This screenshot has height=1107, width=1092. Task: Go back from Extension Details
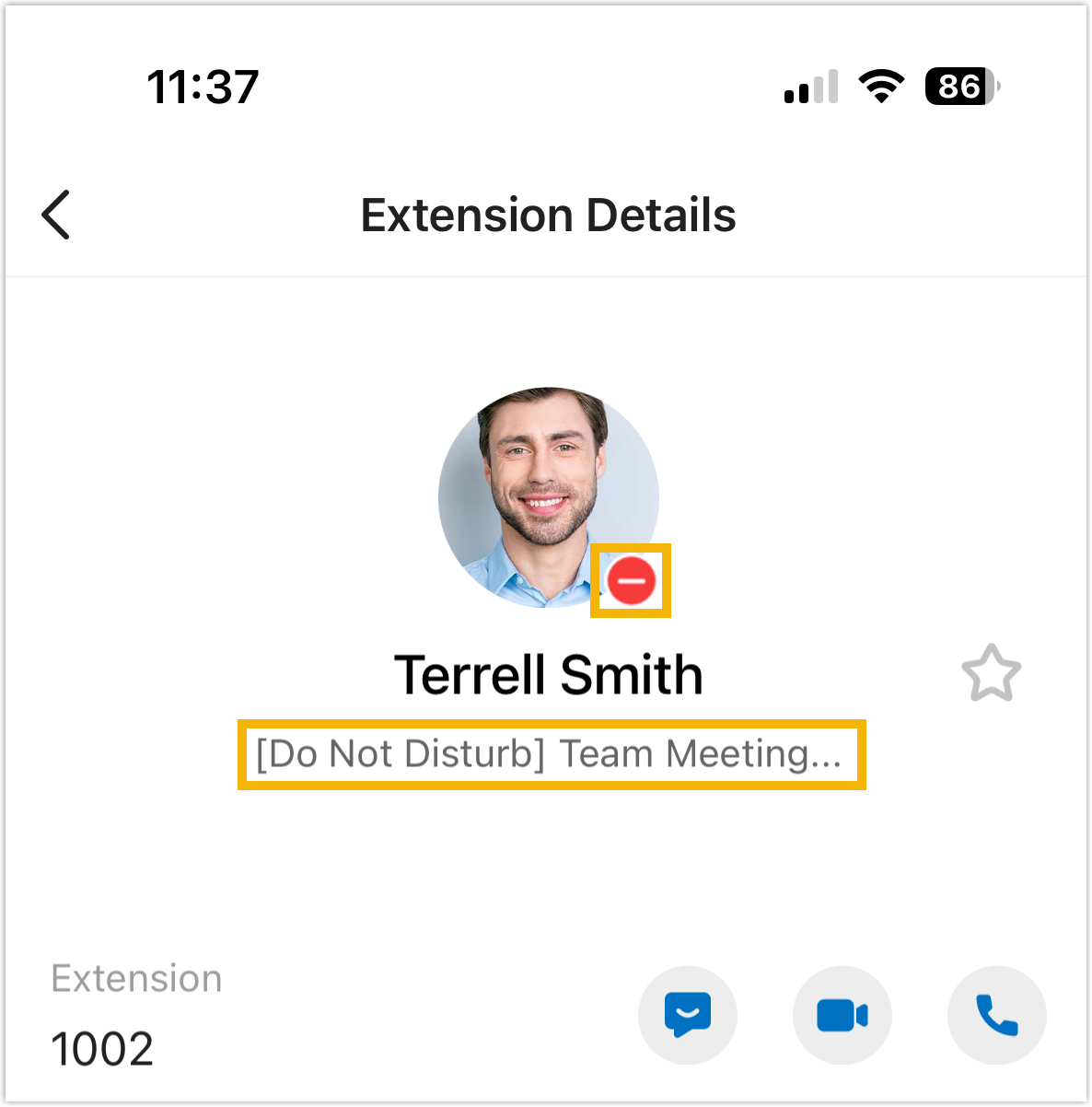pos(56,215)
